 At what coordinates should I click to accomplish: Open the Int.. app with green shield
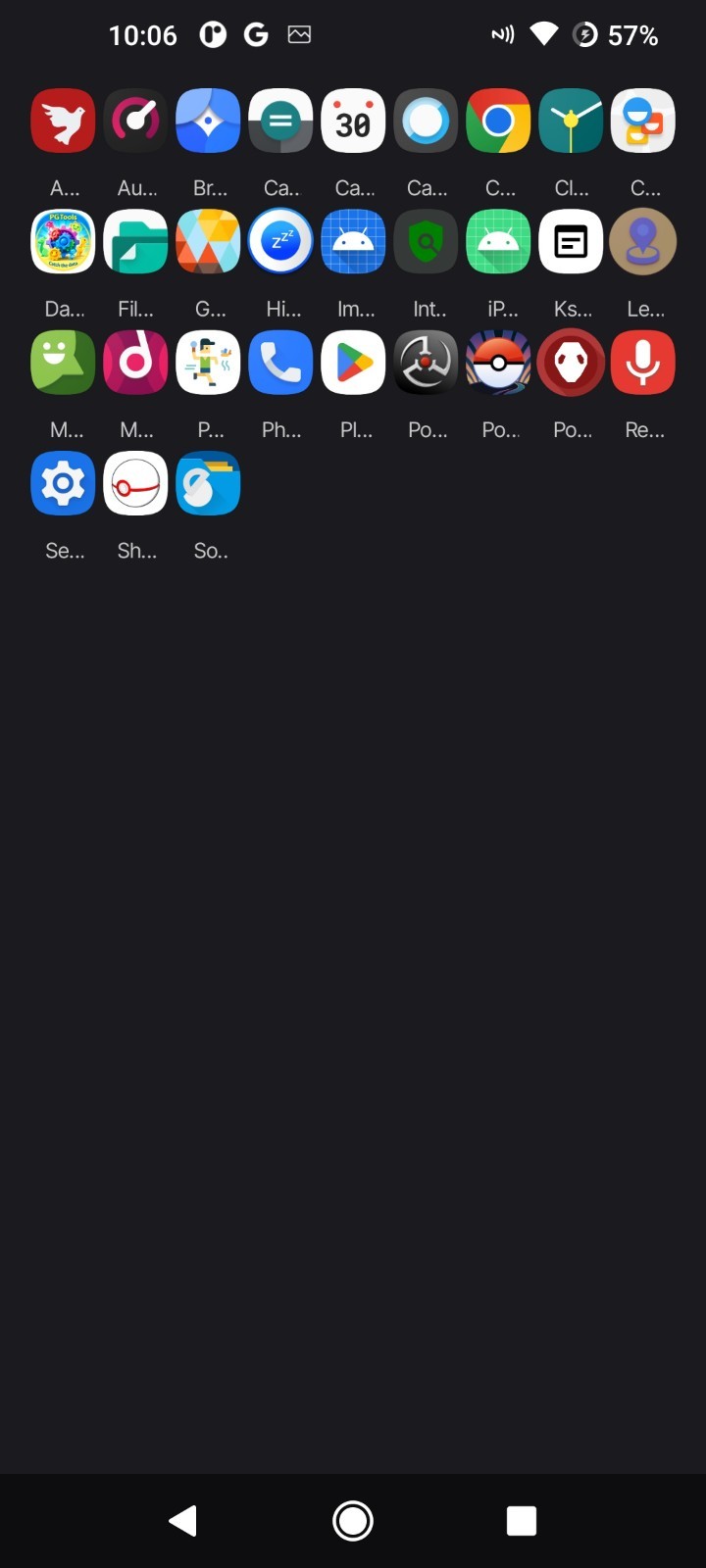click(x=426, y=241)
